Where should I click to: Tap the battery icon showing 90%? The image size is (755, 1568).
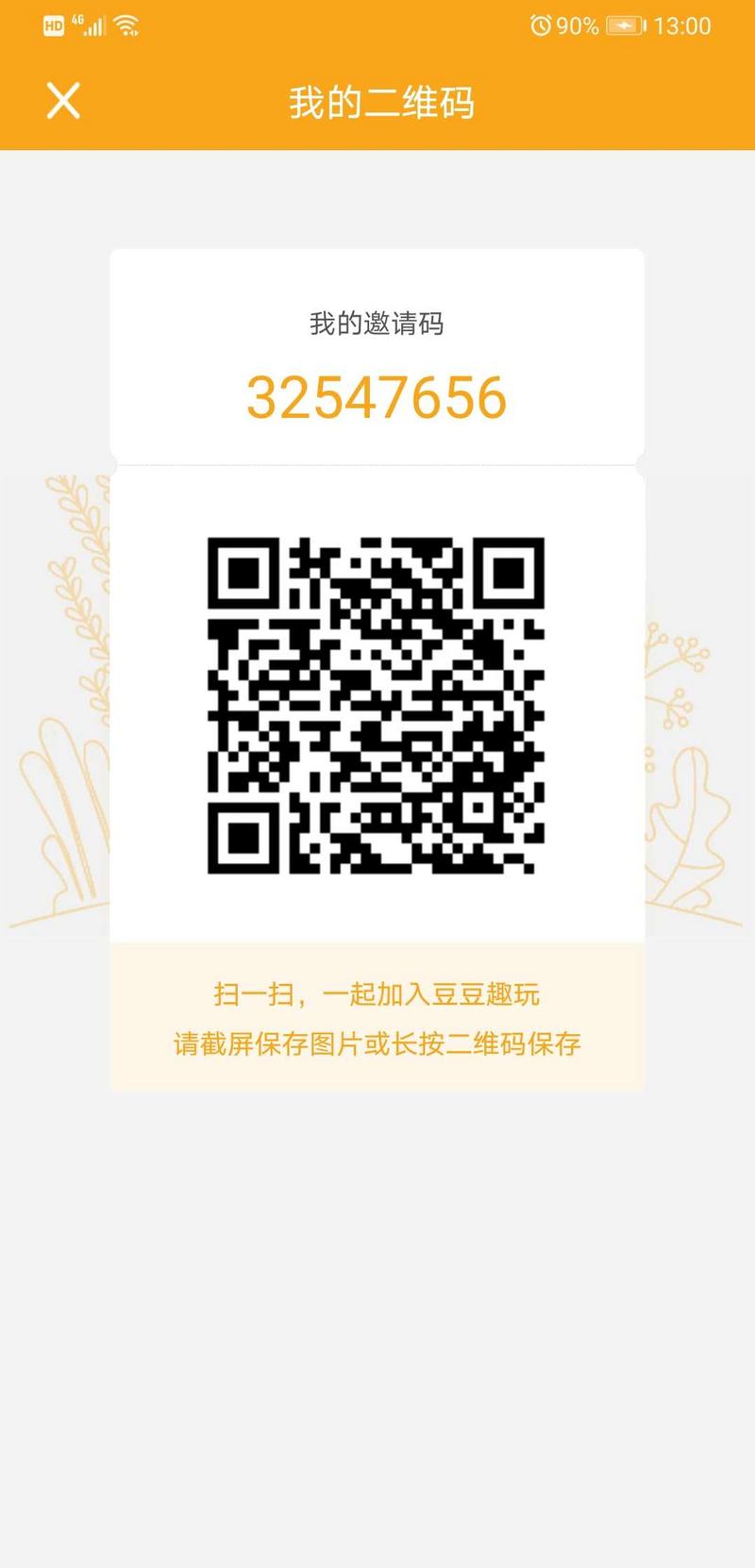tap(626, 25)
